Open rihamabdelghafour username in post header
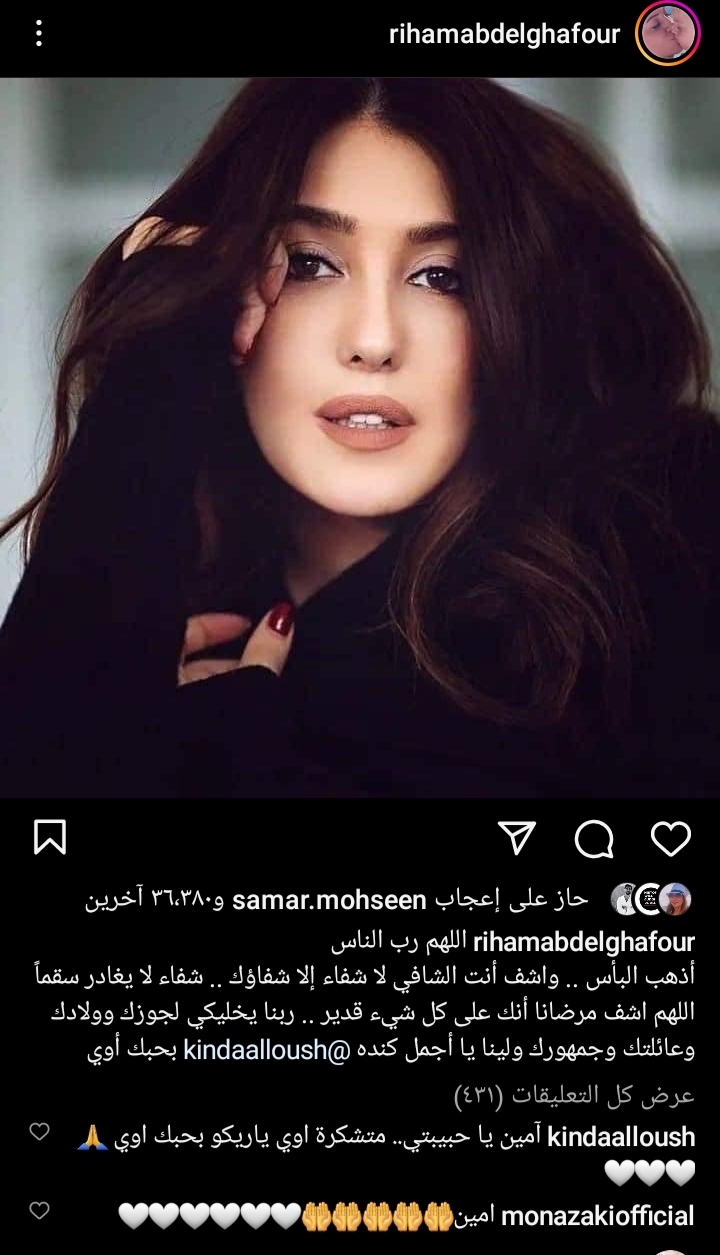Image resolution: width=720 pixels, height=1255 pixels. [505, 35]
